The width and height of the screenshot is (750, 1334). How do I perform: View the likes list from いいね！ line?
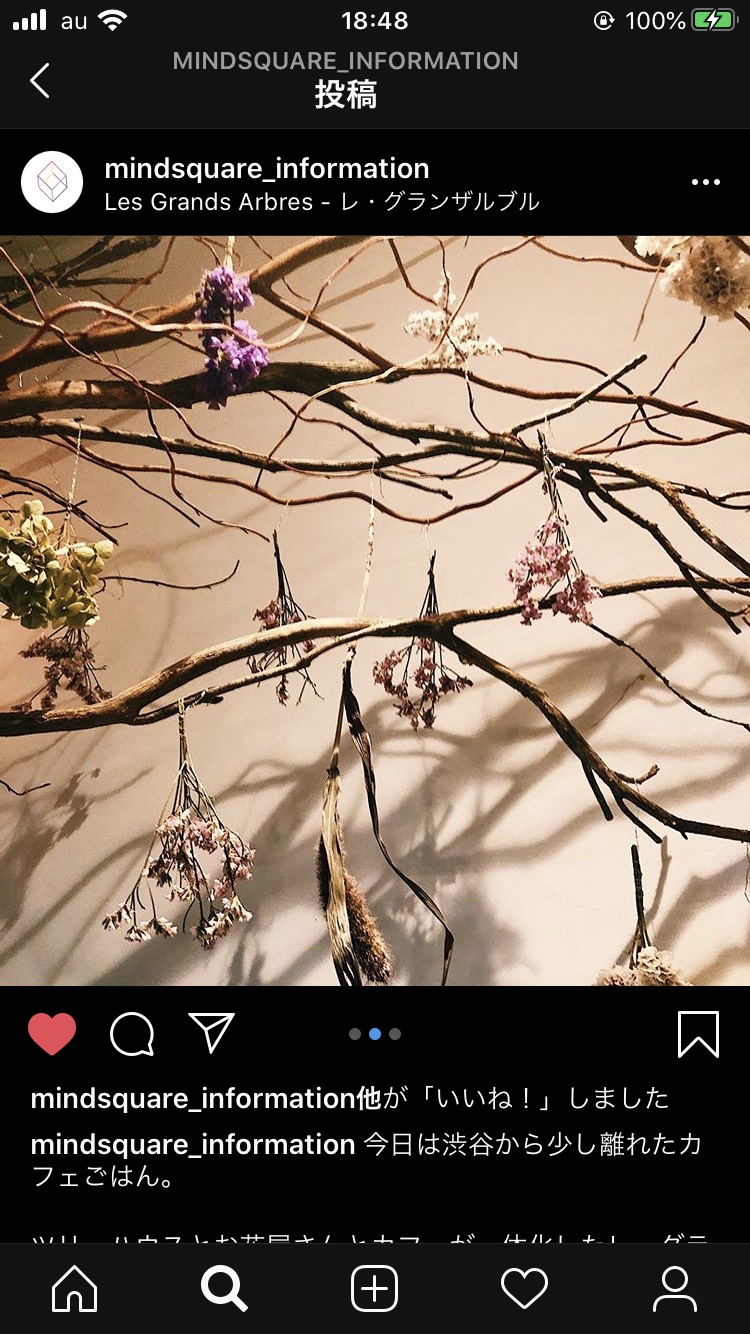tap(350, 1098)
